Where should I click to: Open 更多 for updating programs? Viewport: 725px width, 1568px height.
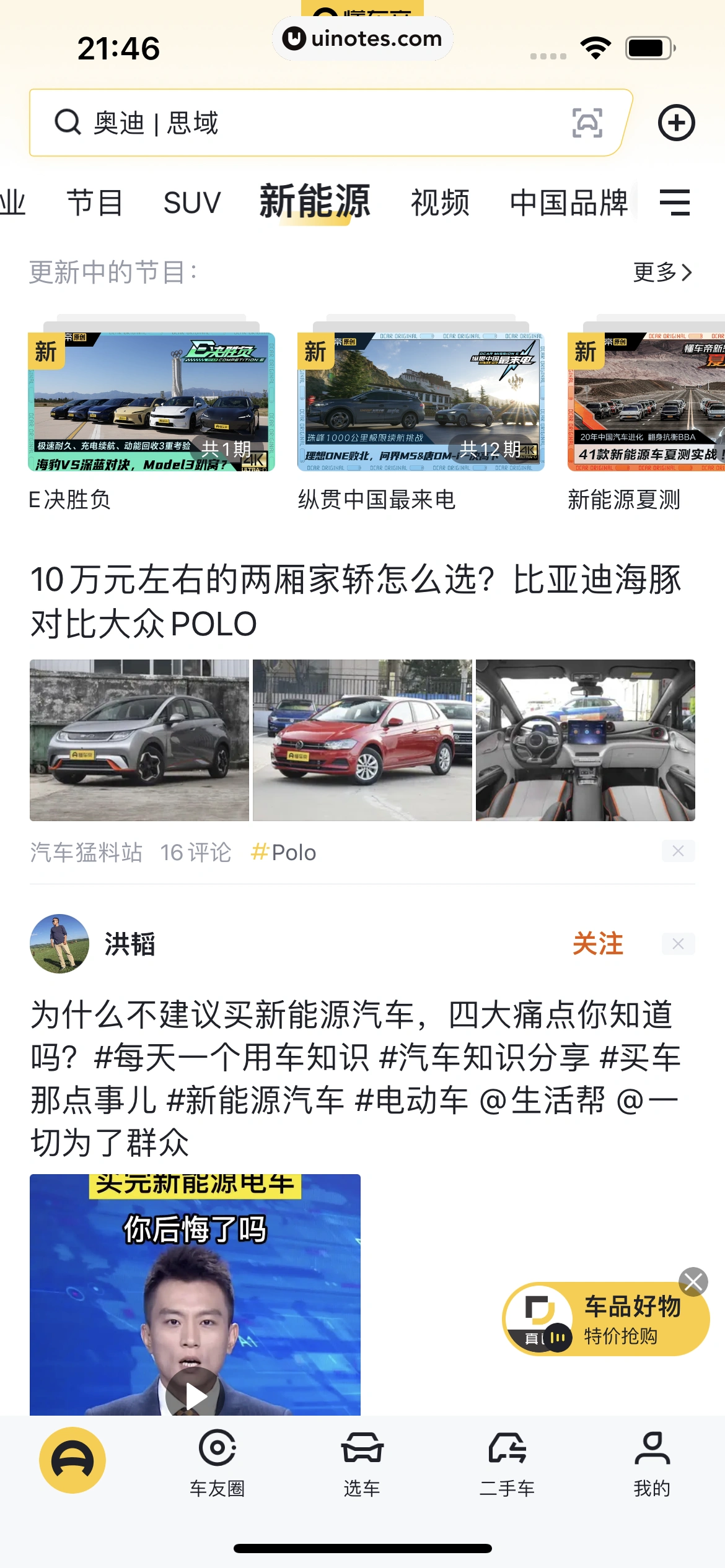(662, 272)
